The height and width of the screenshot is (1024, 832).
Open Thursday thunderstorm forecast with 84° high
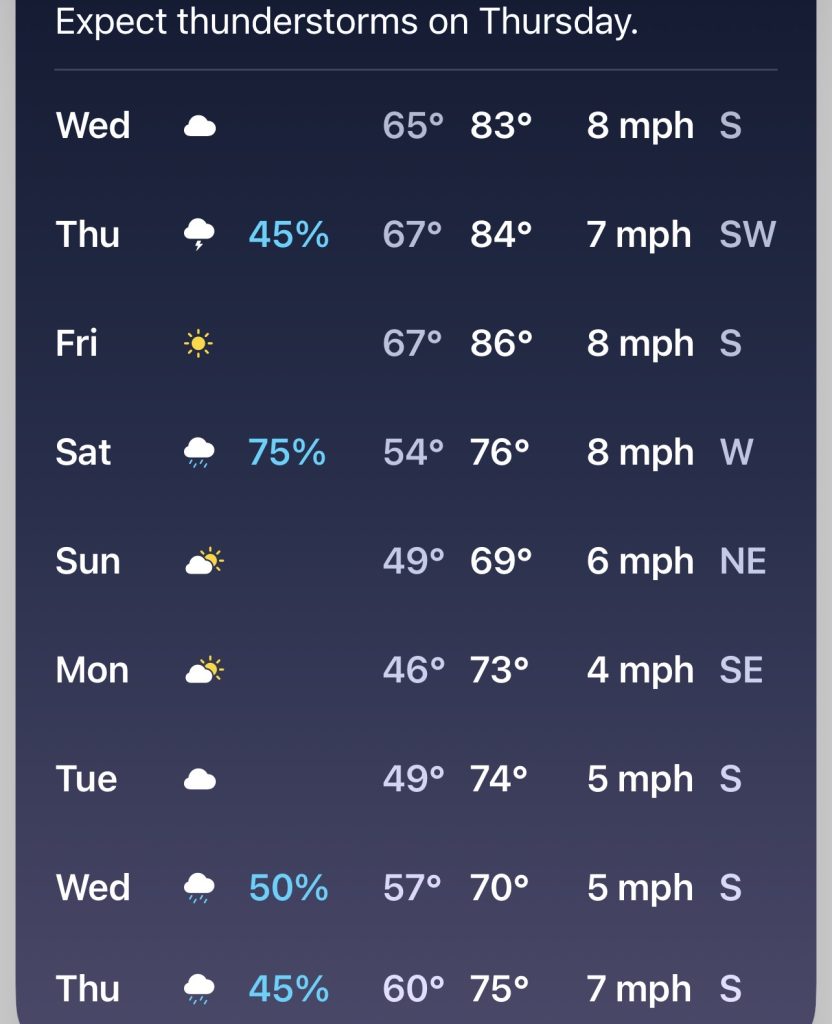click(x=415, y=235)
